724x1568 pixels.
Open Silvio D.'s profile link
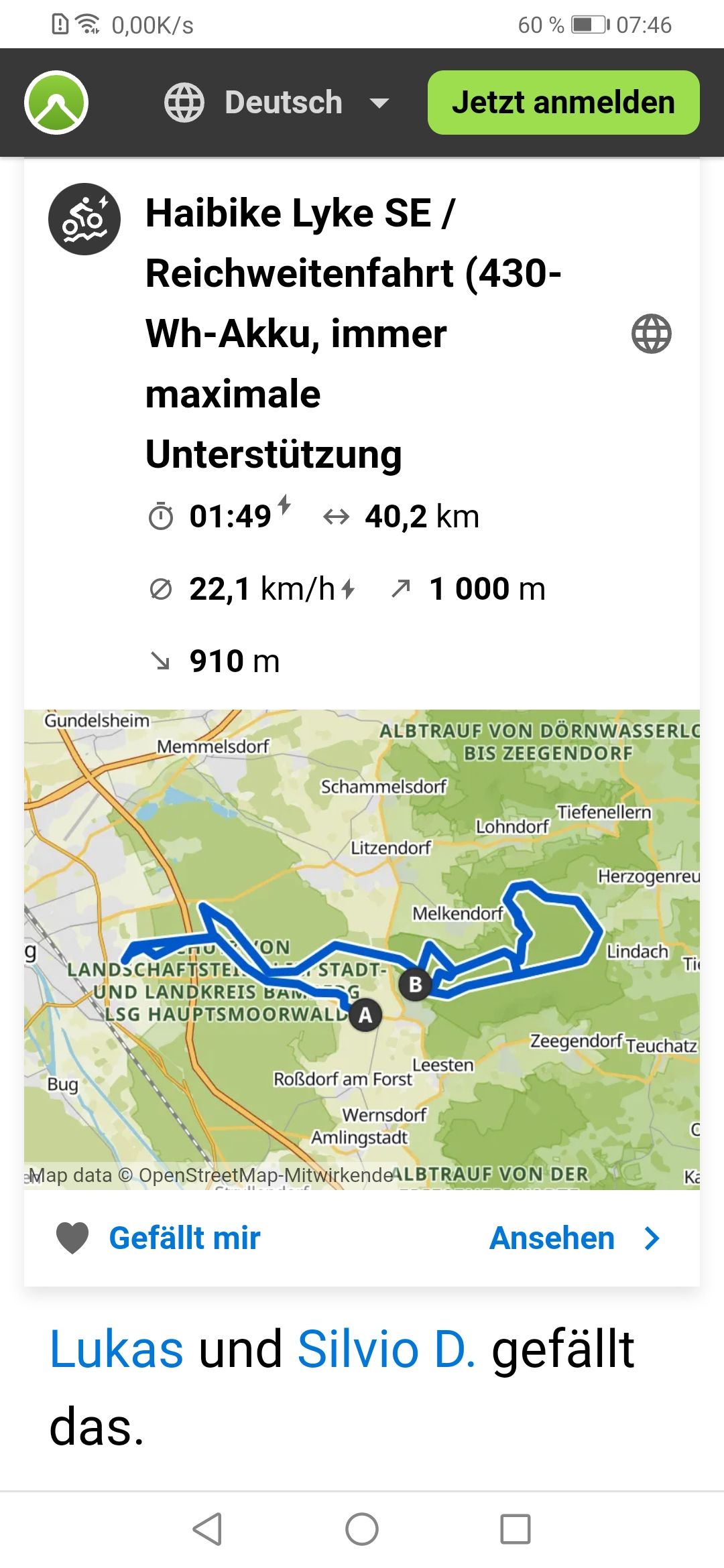pyautogui.click(x=386, y=1349)
